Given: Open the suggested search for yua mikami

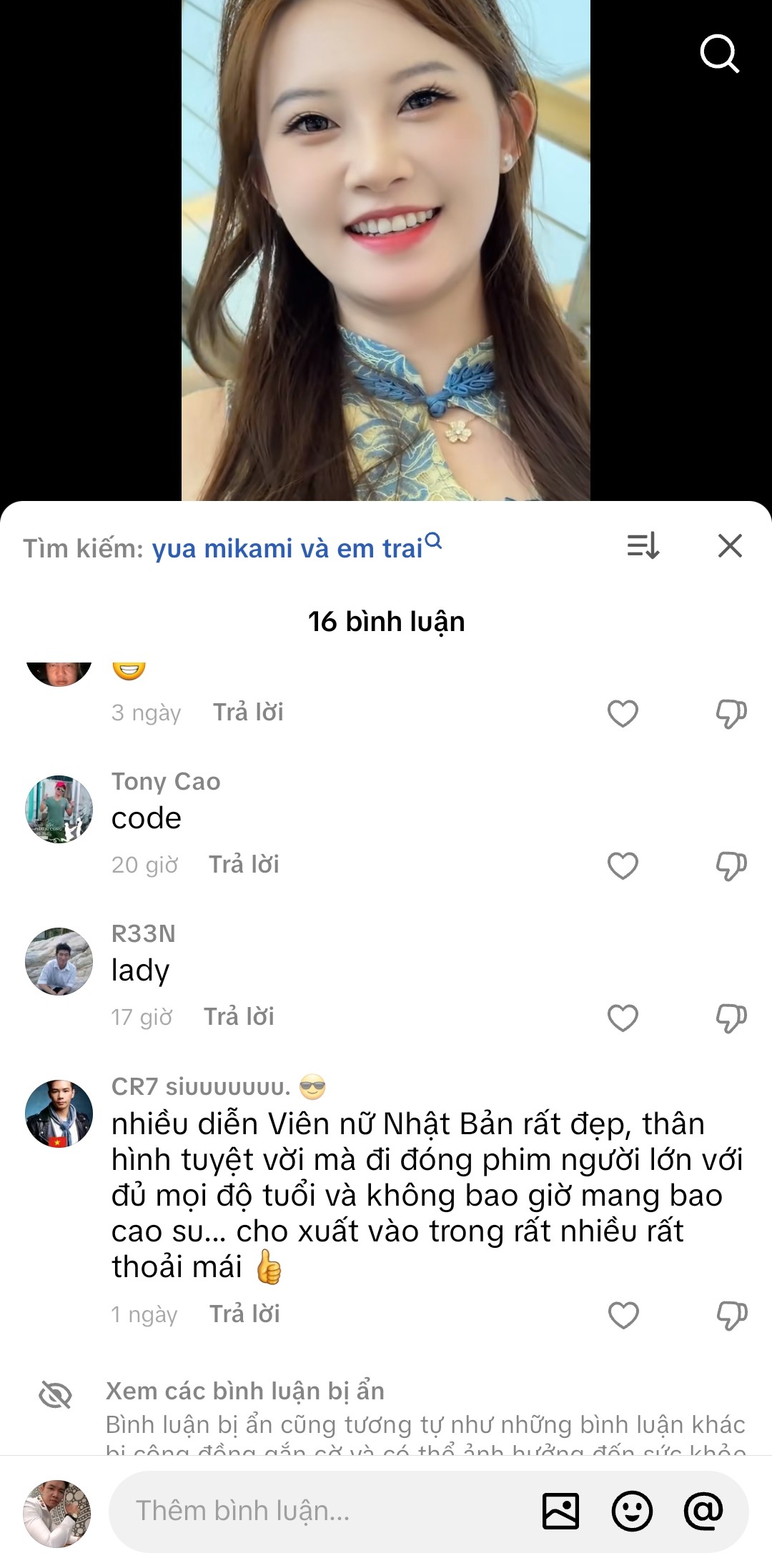Looking at the screenshot, I should (x=287, y=548).
